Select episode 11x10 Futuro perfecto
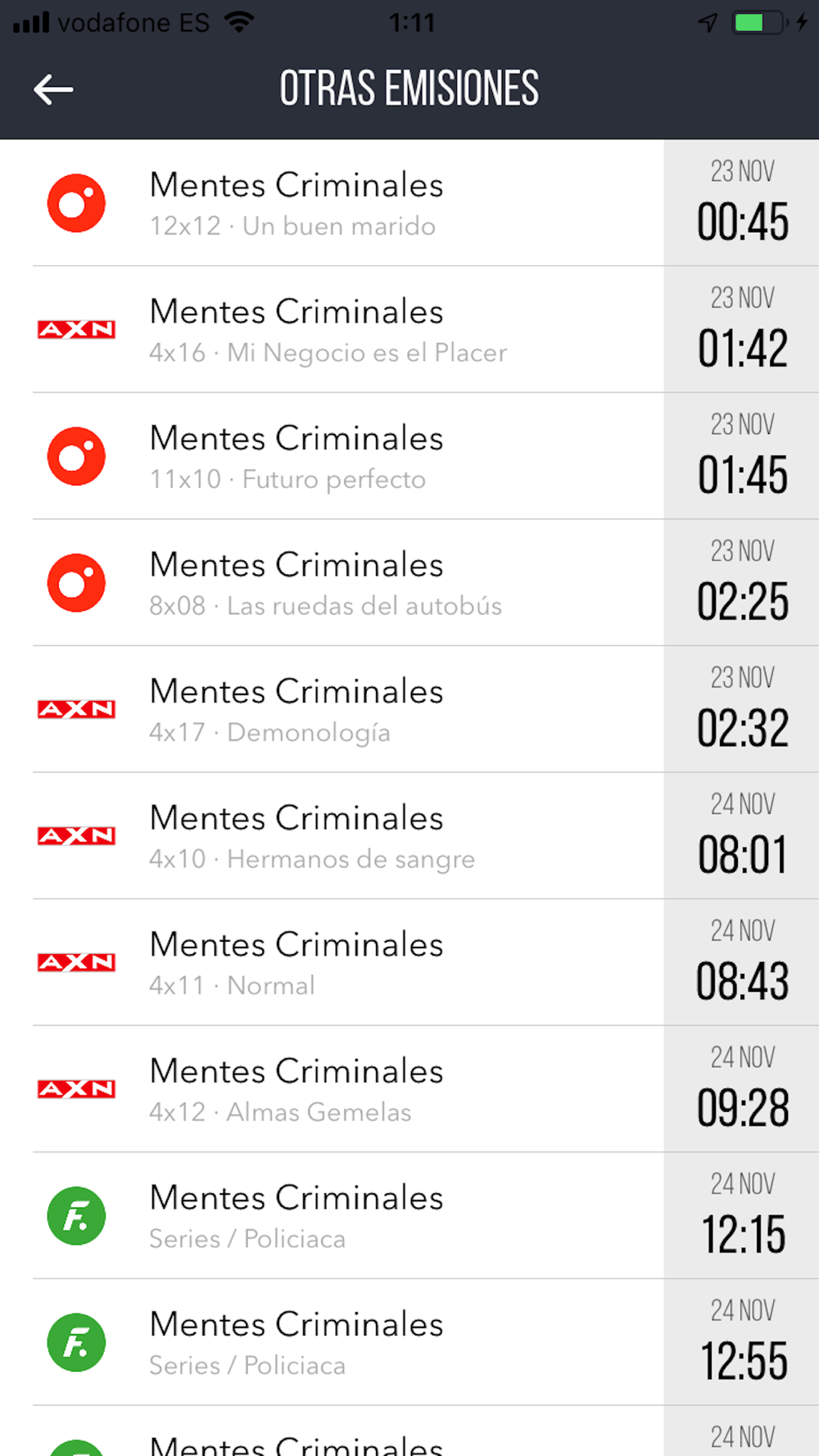This screenshot has height=1456, width=819. click(x=409, y=456)
